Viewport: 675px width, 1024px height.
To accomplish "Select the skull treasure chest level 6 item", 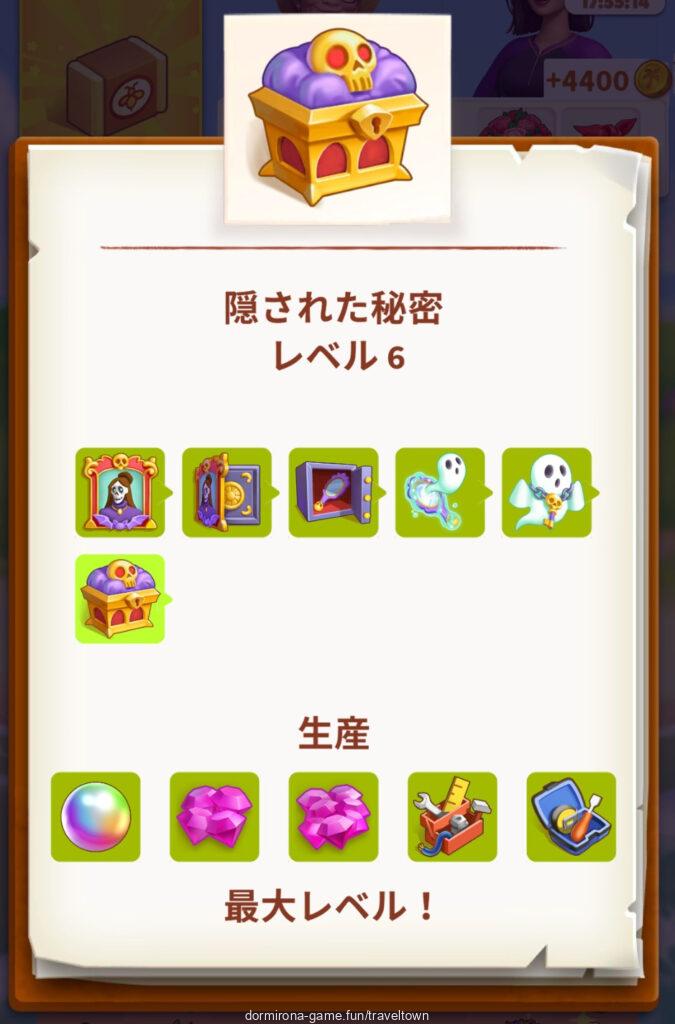I will pyautogui.click(x=120, y=598).
